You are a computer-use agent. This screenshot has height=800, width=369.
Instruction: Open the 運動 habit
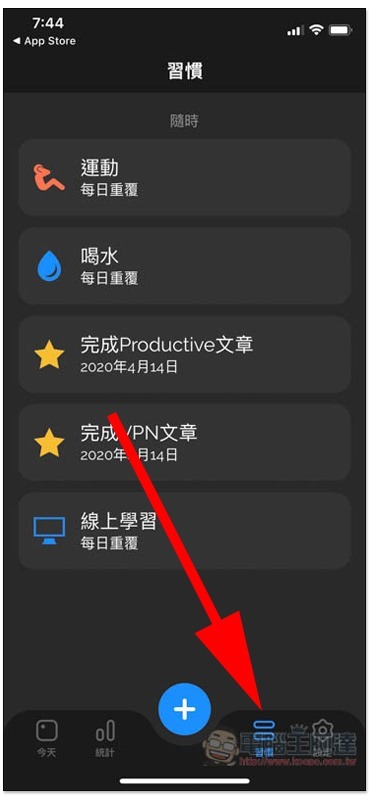click(184, 178)
